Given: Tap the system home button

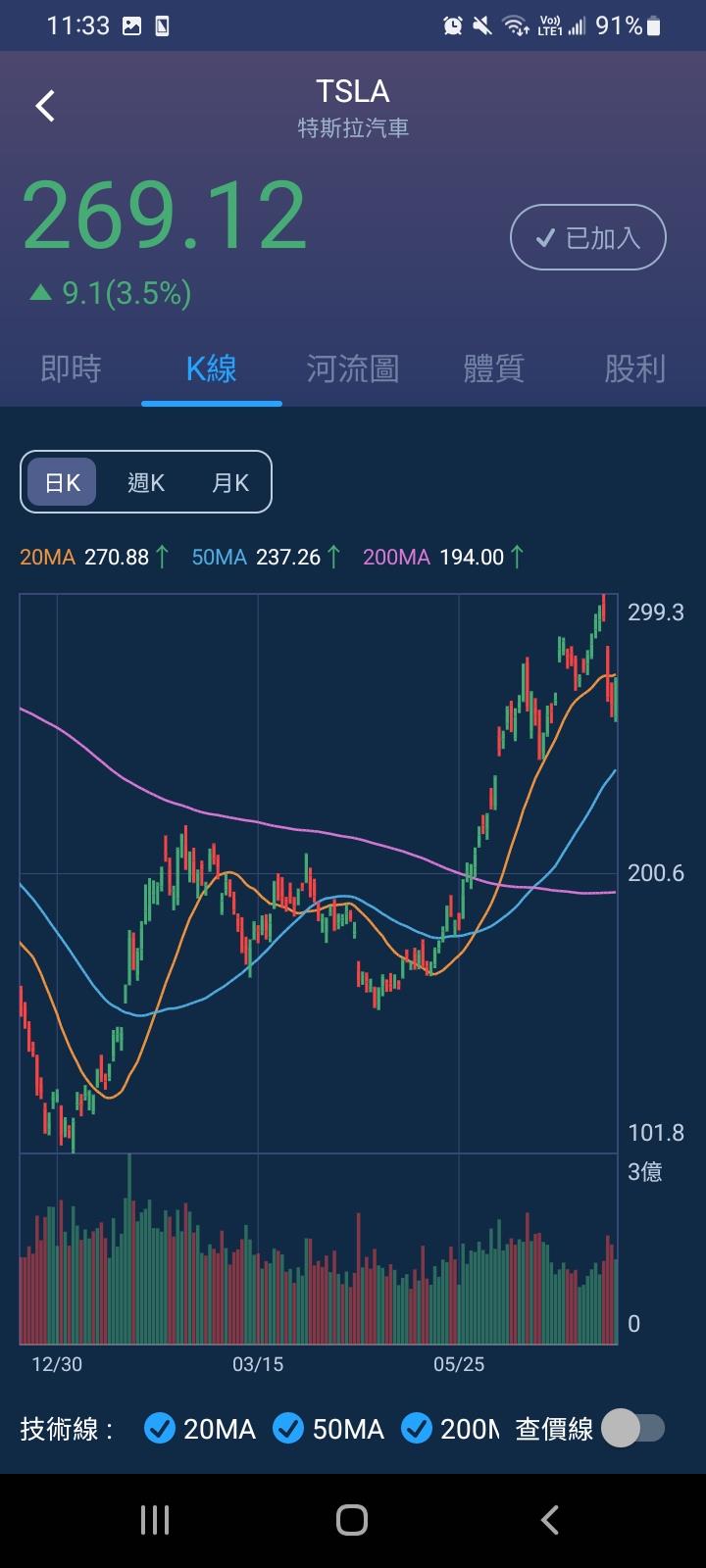Looking at the screenshot, I should tap(352, 1520).
